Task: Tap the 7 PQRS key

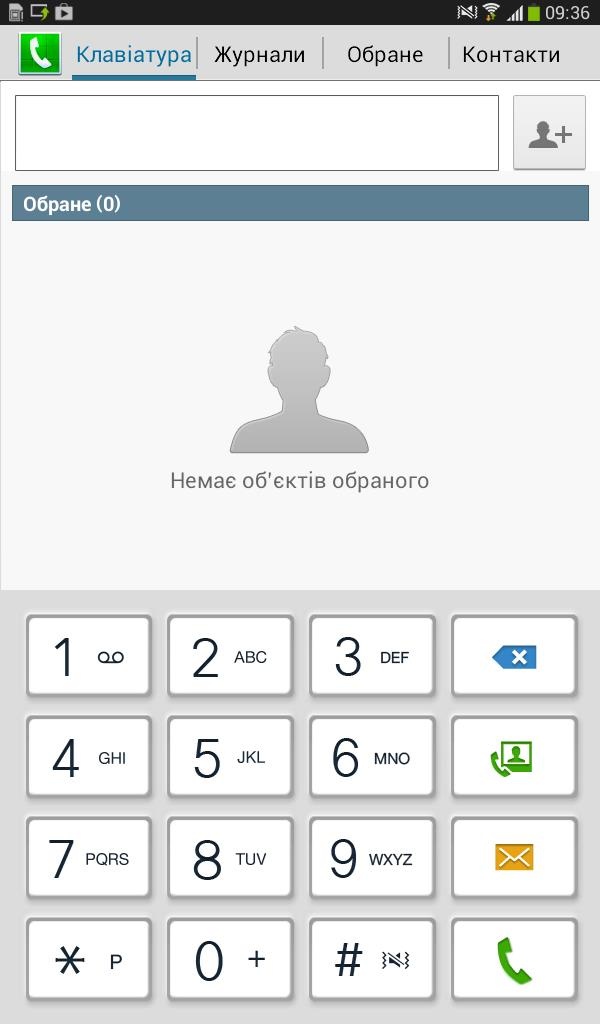Action: [89, 858]
